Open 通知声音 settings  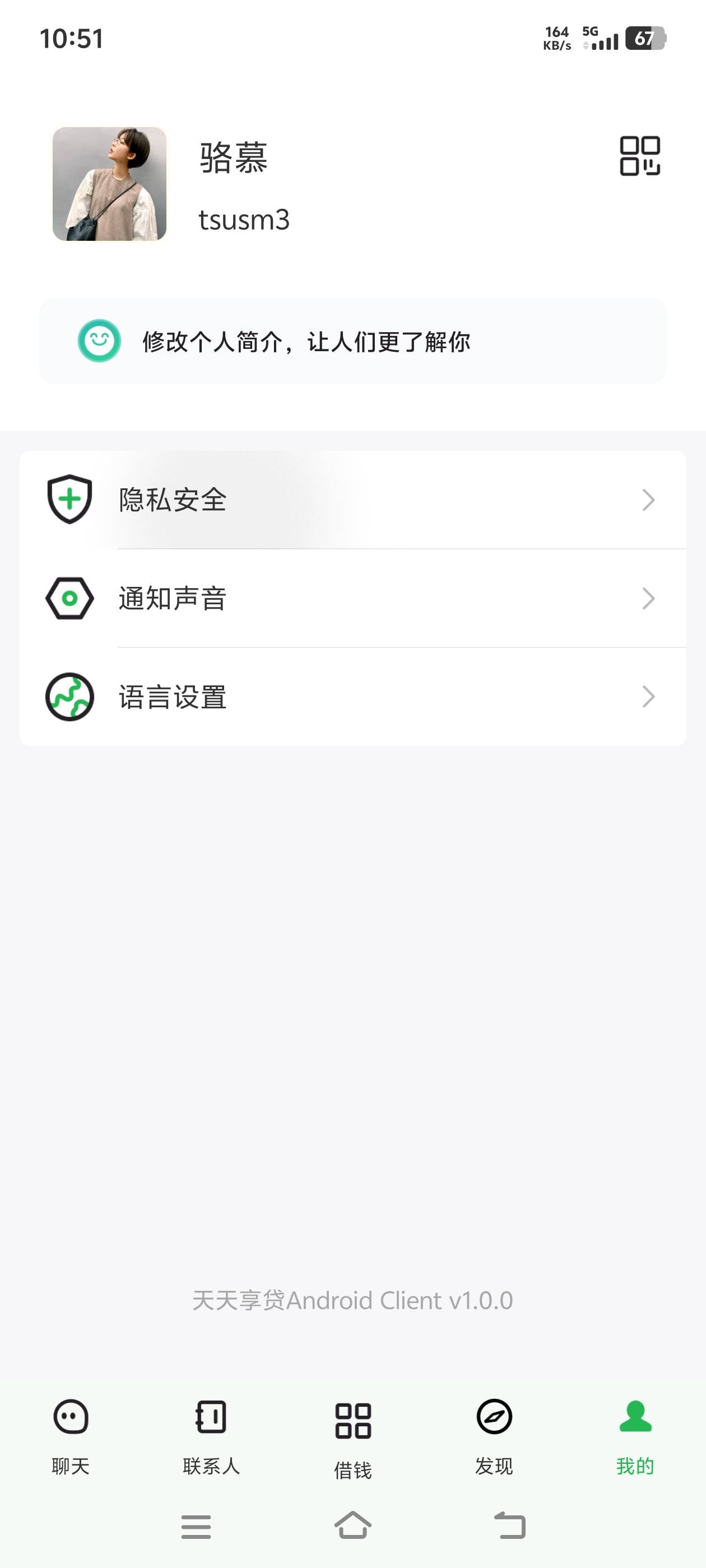click(352, 599)
